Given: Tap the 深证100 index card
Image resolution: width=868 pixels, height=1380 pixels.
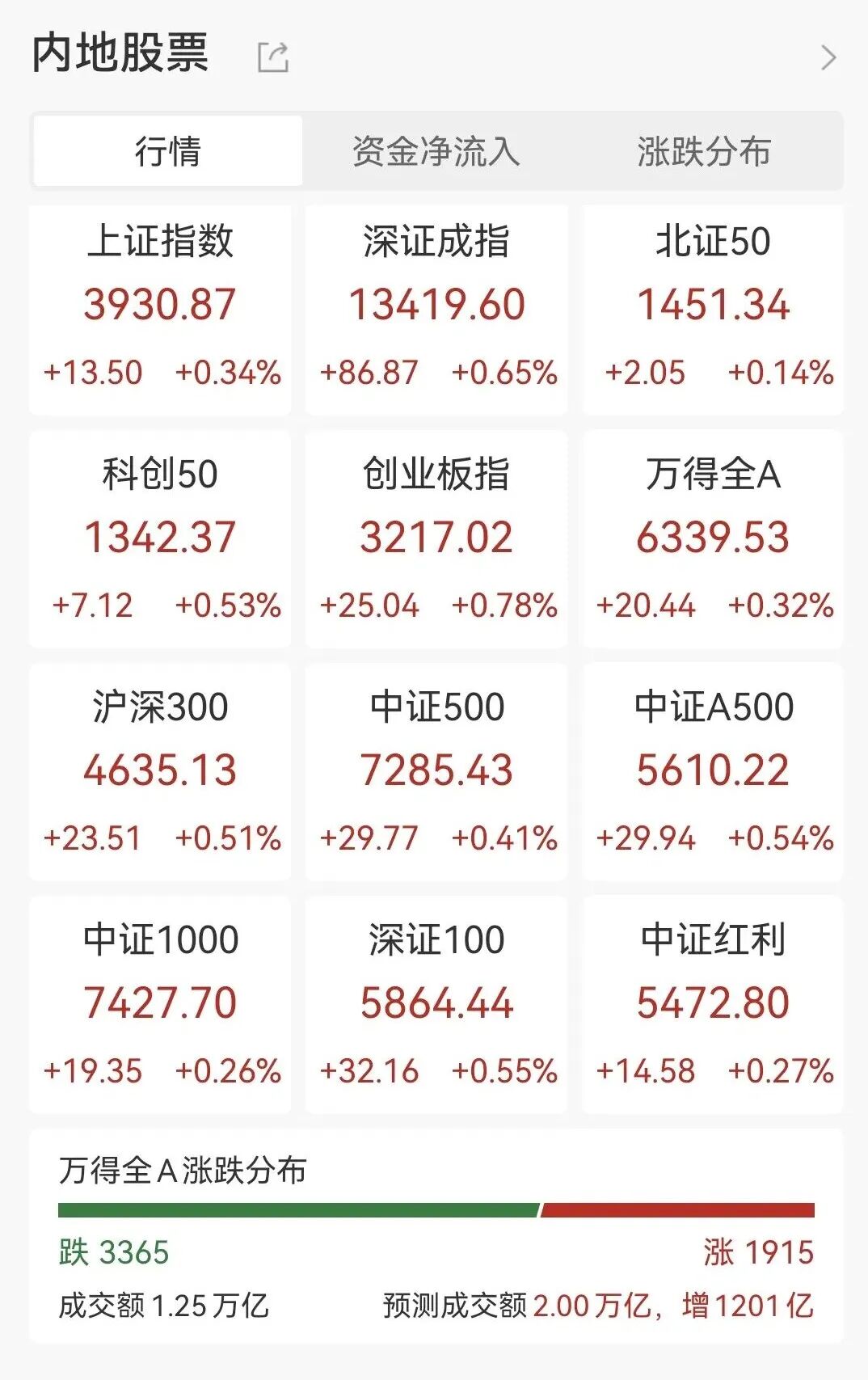Looking at the screenshot, I should (x=436, y=1005).
